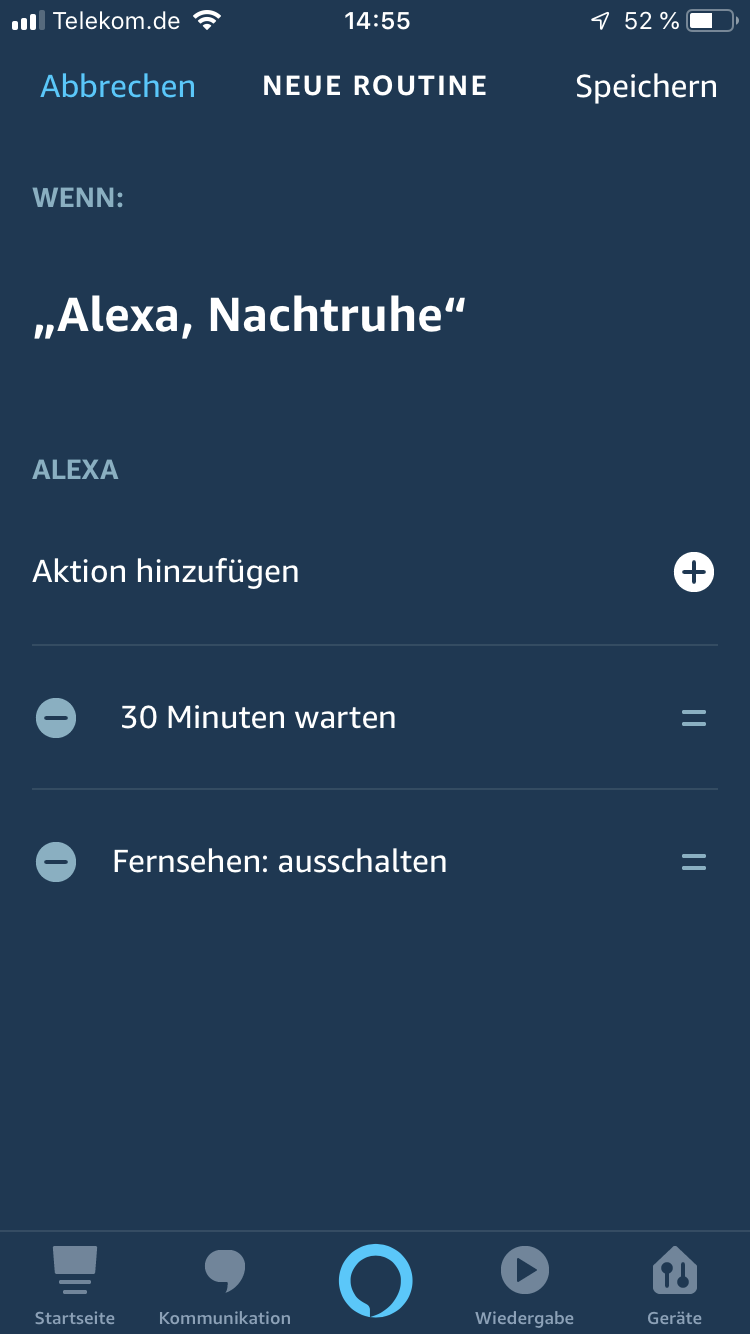Delete the "Fernsehen: ausschalten" action
Image resolution: width=750 pixels, height=1334 pixels.
tap(56, 861)
